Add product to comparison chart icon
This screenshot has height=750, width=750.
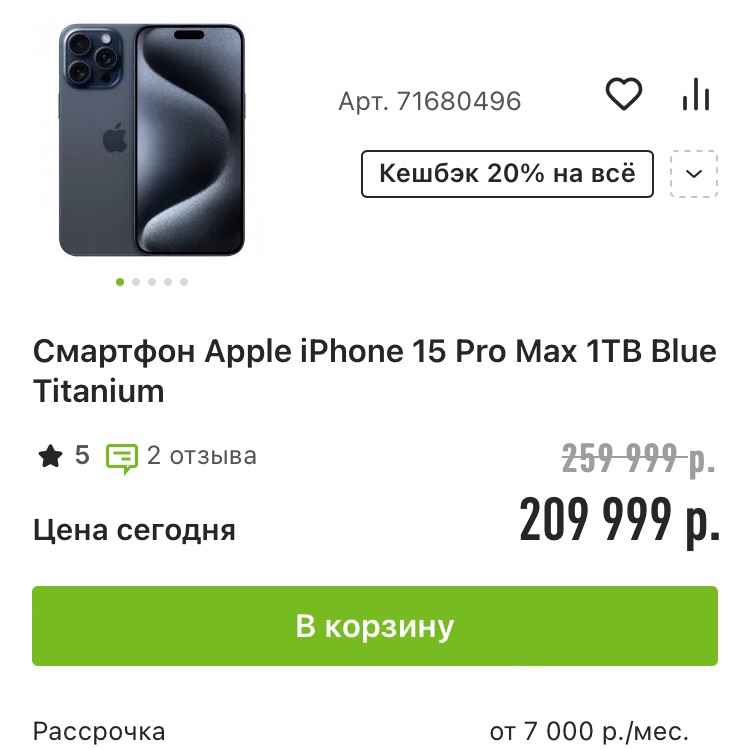(x=695, y=95)
